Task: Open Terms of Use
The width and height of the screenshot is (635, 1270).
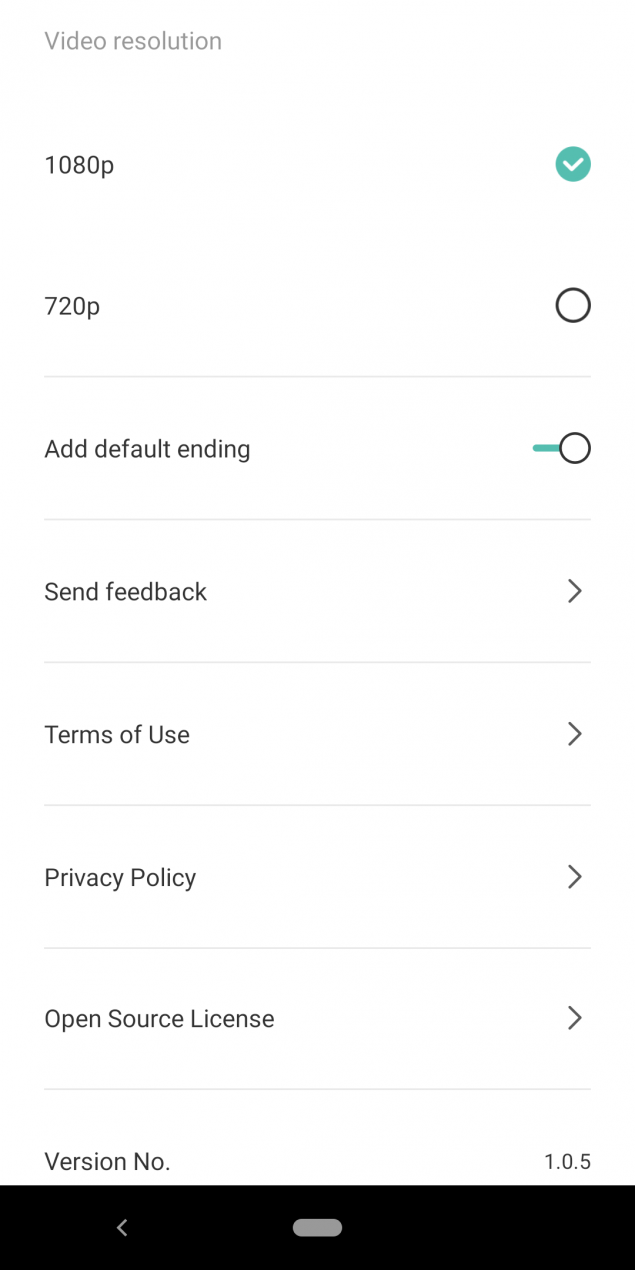Action: pyautogui.click(x=317, y=734)
